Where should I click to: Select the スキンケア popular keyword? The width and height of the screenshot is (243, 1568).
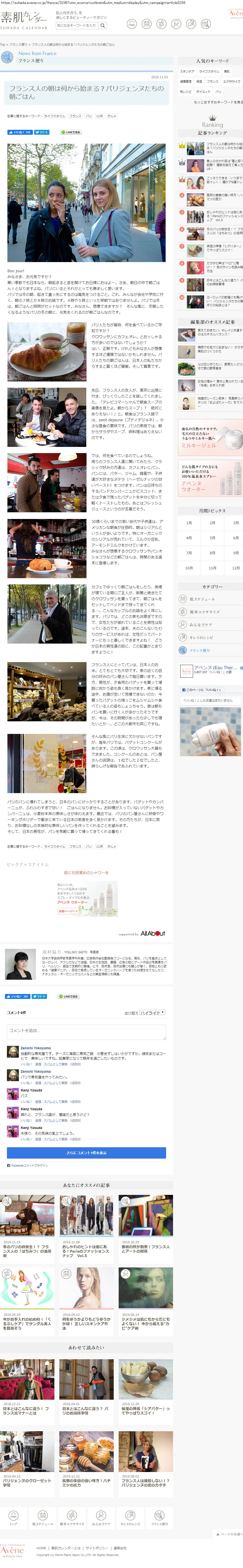click(x=187, y=72)
